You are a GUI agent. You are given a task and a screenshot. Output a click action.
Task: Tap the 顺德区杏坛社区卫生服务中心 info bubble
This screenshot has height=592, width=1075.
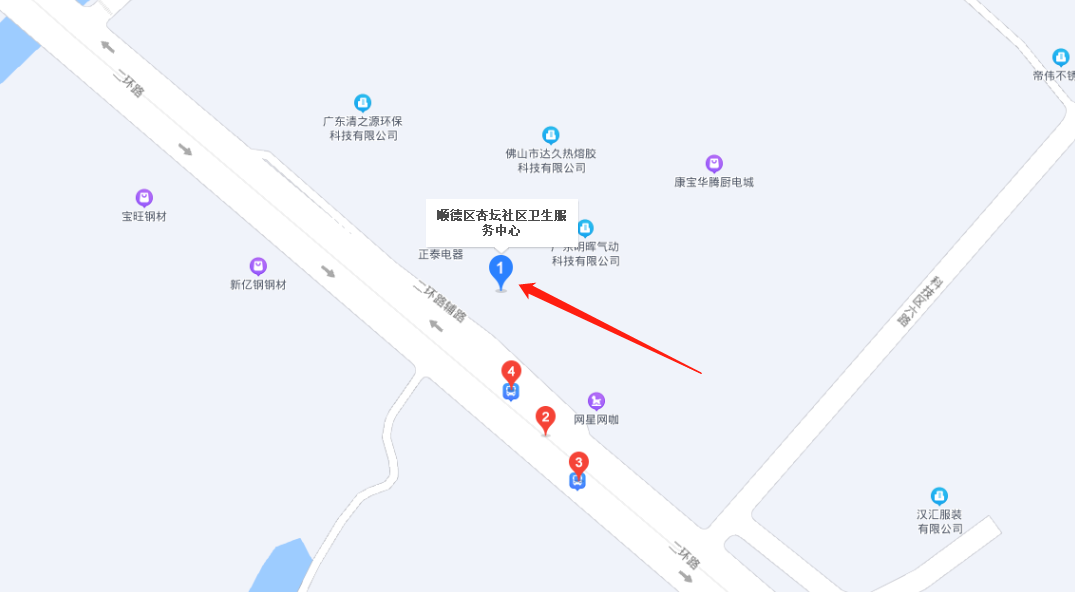[501, 222]
